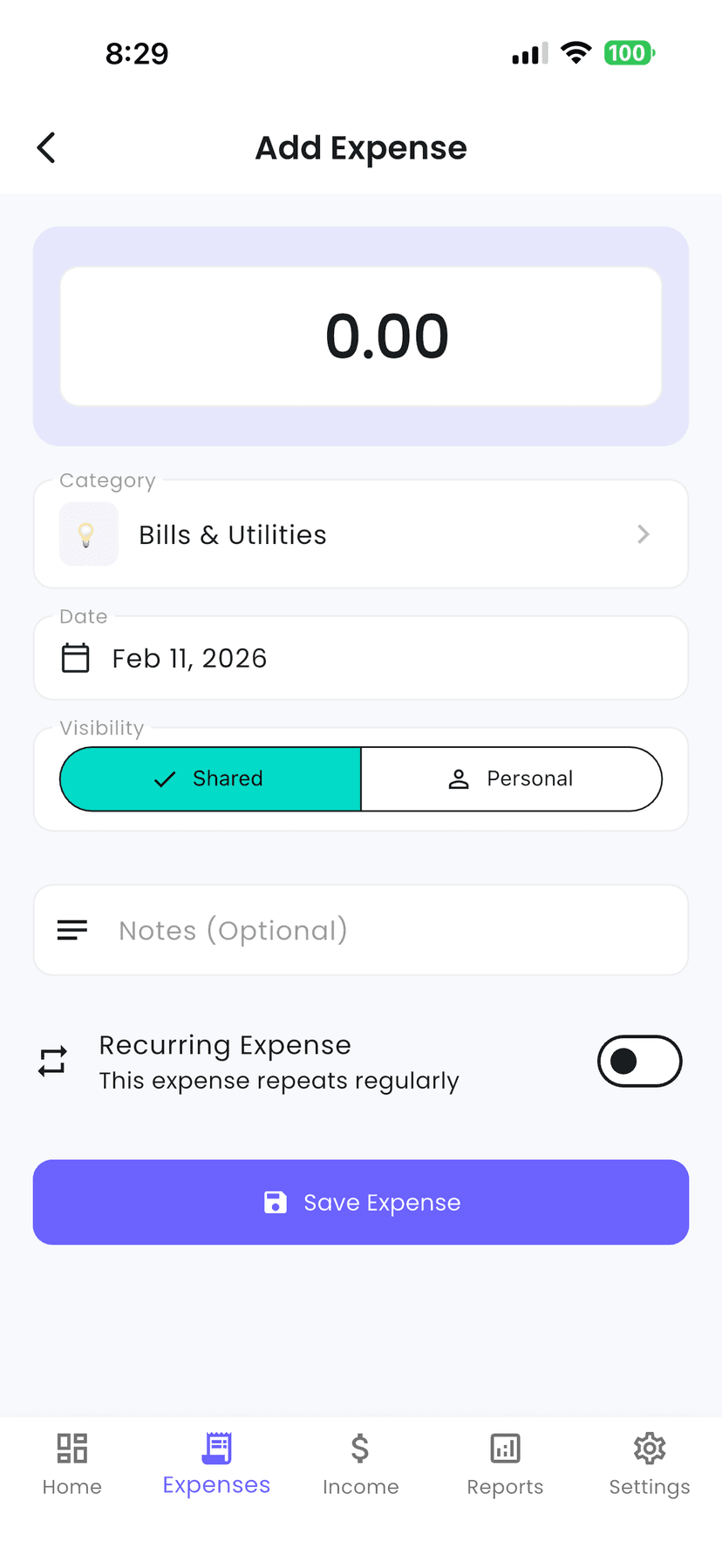This screenshot has height=1568, width=722.
Task: Open Reports via the chart icon
Action: 505,1448
